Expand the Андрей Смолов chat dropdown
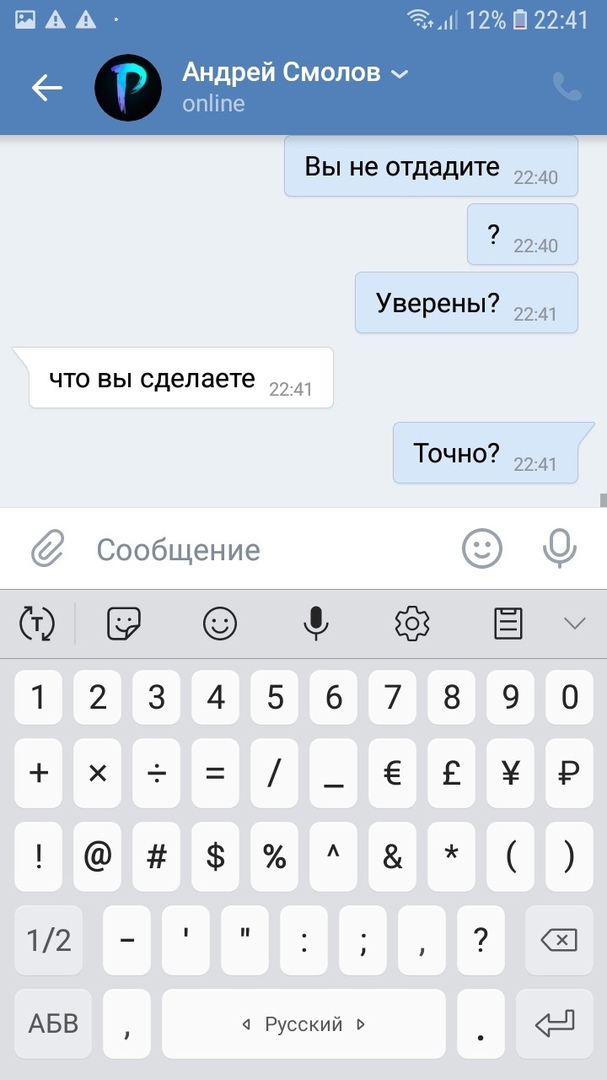The height and width of the screenshot is (1080, 607). 399,74
